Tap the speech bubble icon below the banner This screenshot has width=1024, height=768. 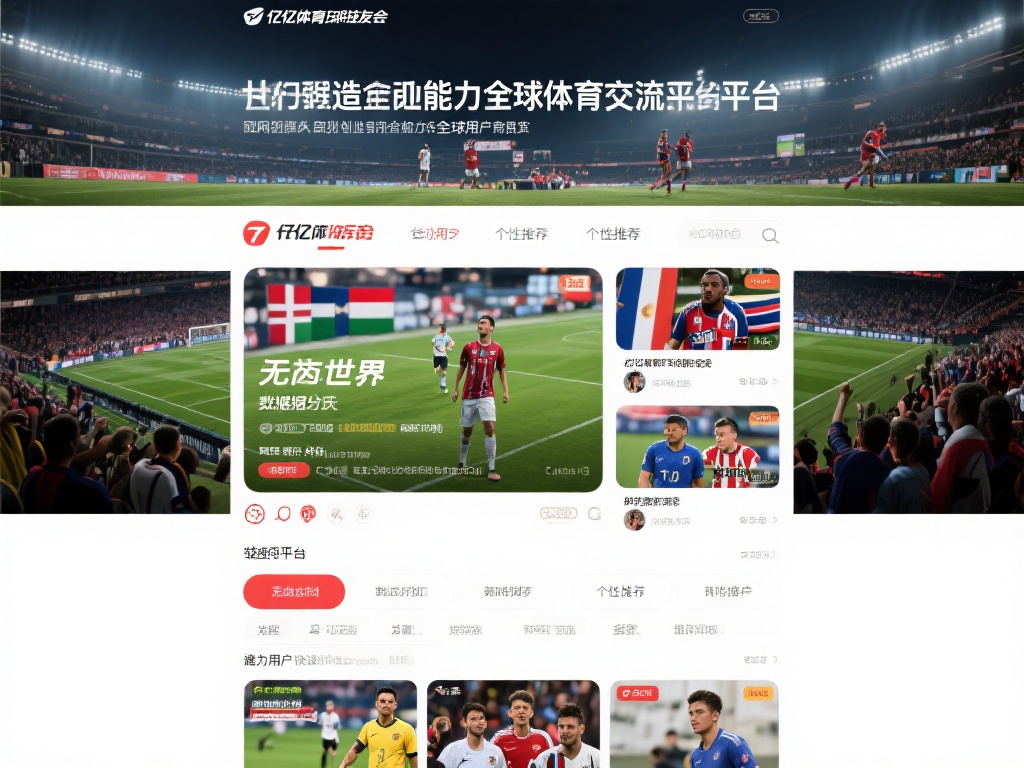pyautogui.click(x=283, y=514)
